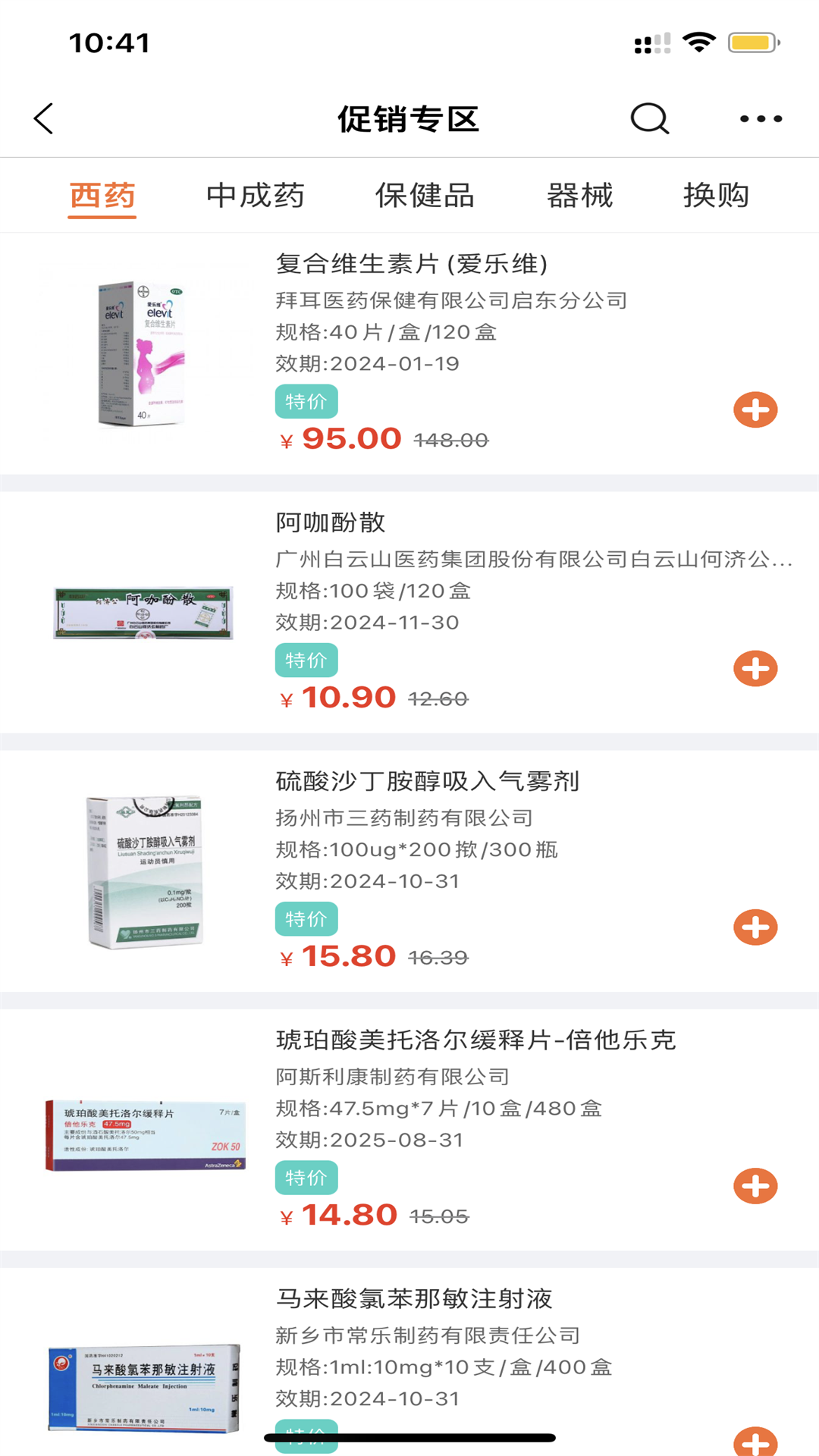Add 阿咖酚散 to cart
The width and height of the screenshot is (819, 1456).
[755, 669]
